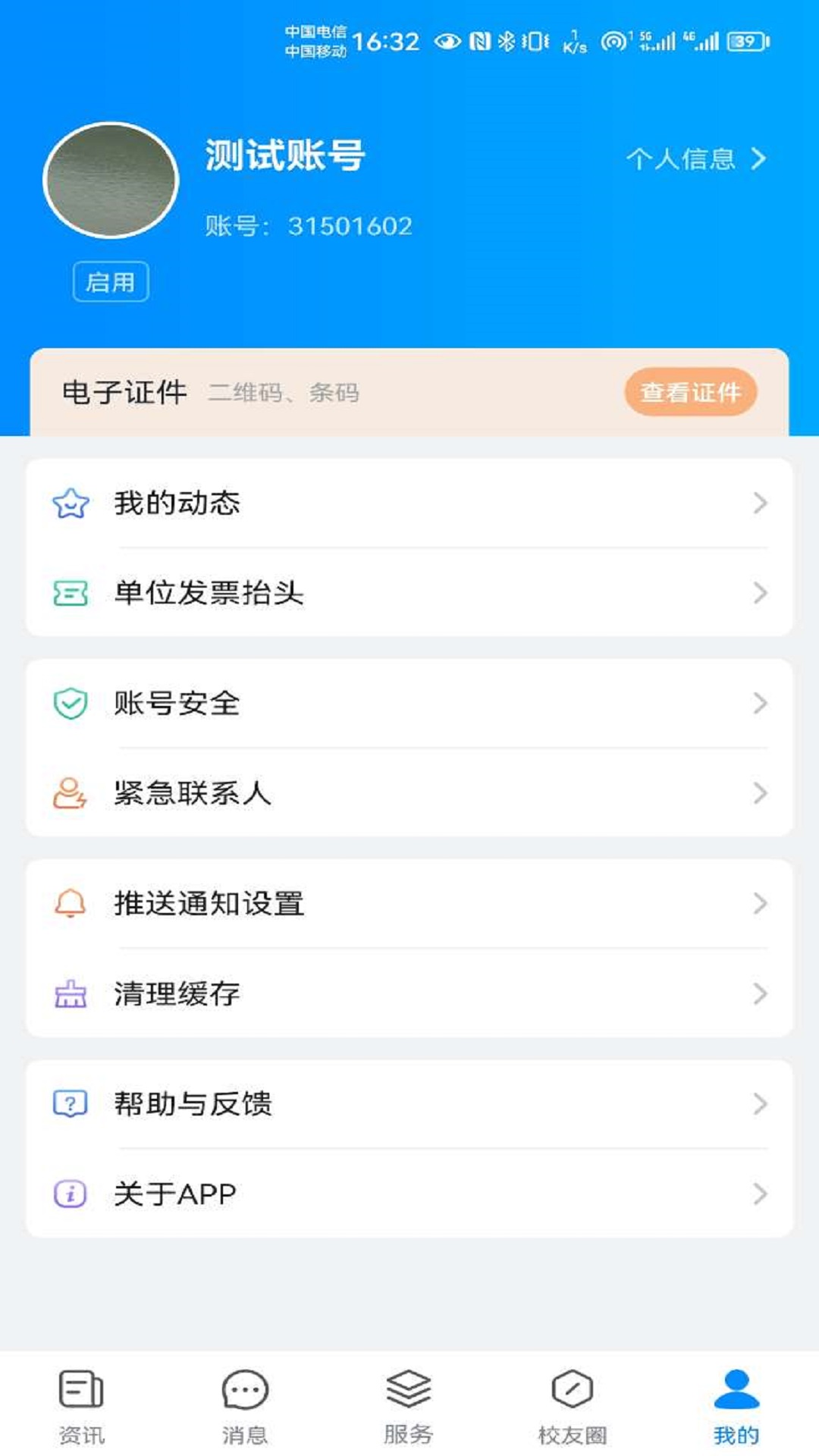This screenshot has width=819, height=1456.
Task: Click the account number 31501602
Action: [349, 225]
